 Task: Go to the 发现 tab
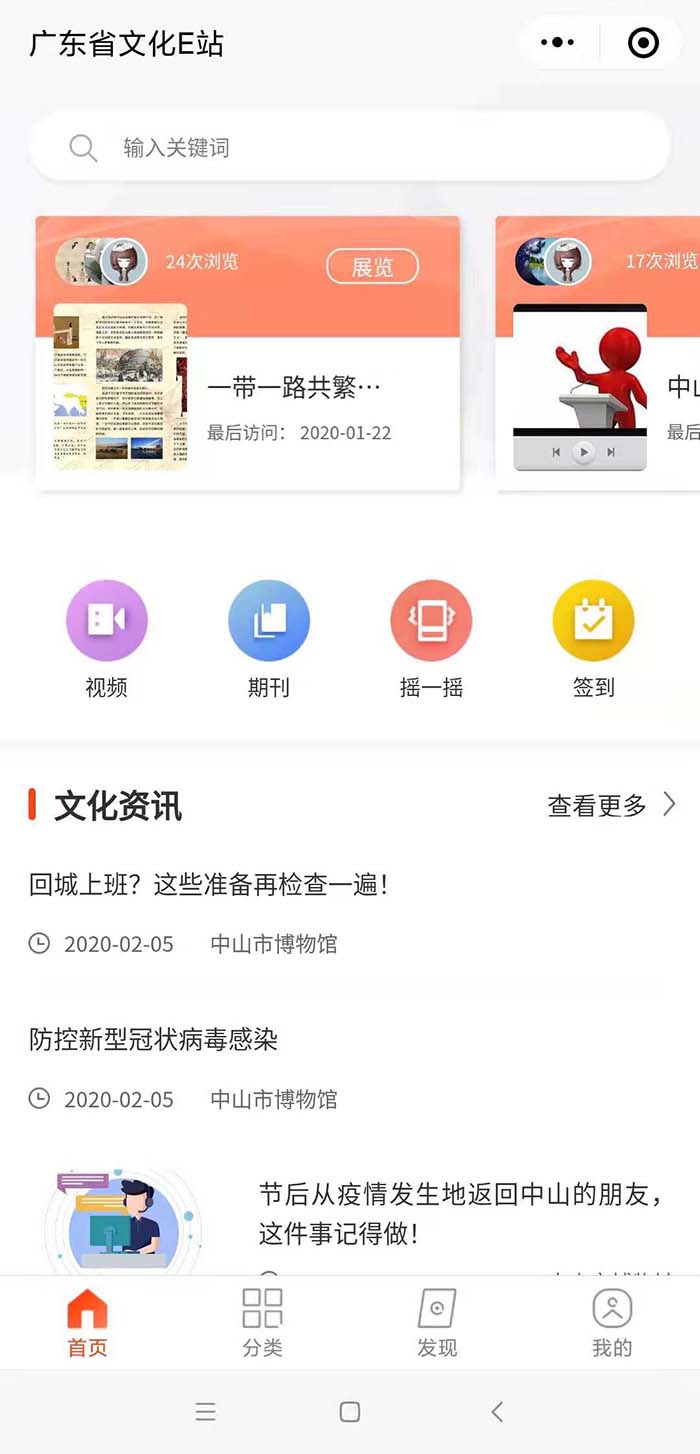tap(437, 1322)
